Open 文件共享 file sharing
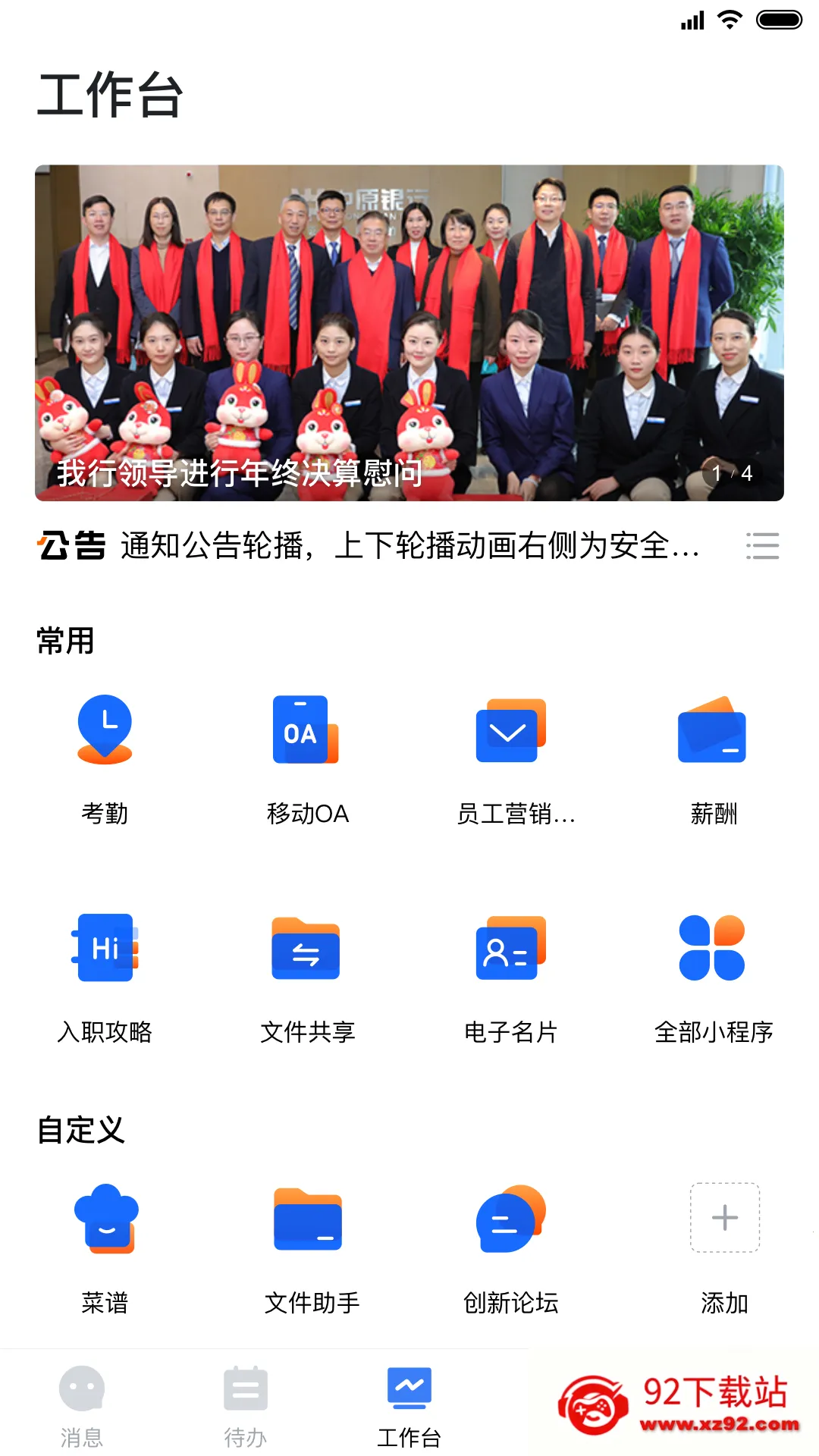The image size is (819, 1456). [x=307, y=978]
